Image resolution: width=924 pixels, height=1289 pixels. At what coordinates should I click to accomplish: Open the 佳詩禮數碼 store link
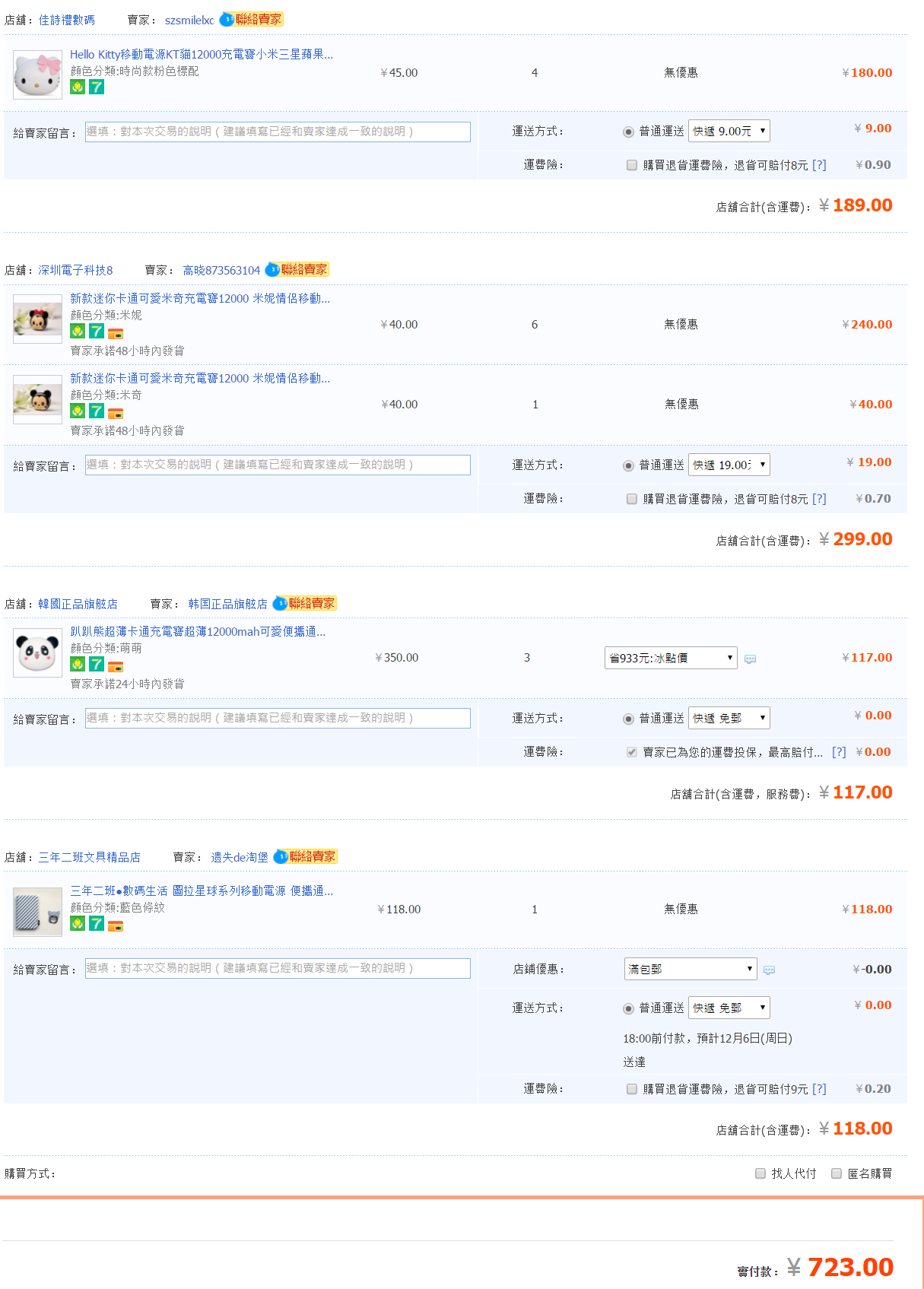pos(67,20)
